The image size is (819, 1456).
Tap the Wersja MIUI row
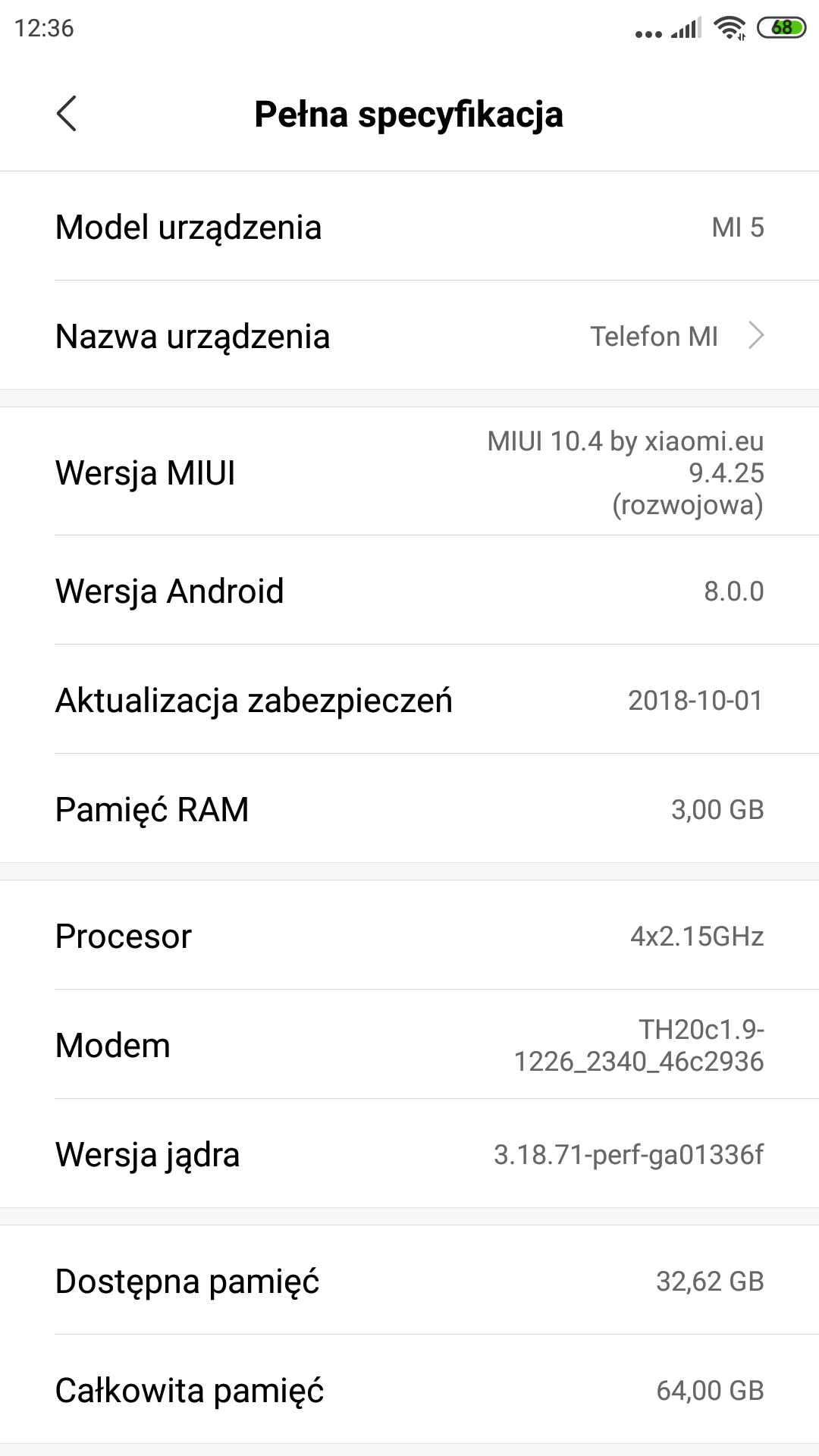(409, 472)
